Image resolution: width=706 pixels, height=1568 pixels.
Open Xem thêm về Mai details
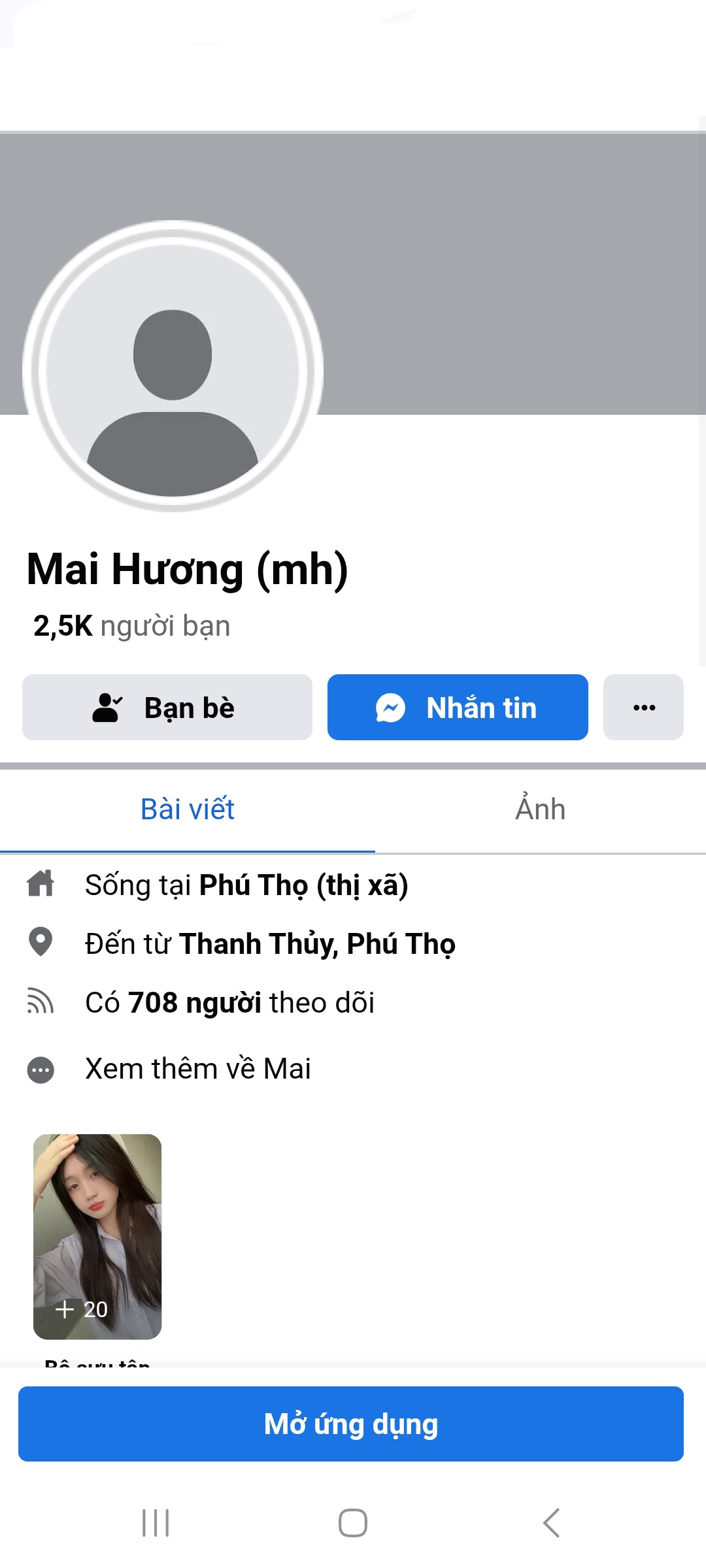click(197, 1069)
